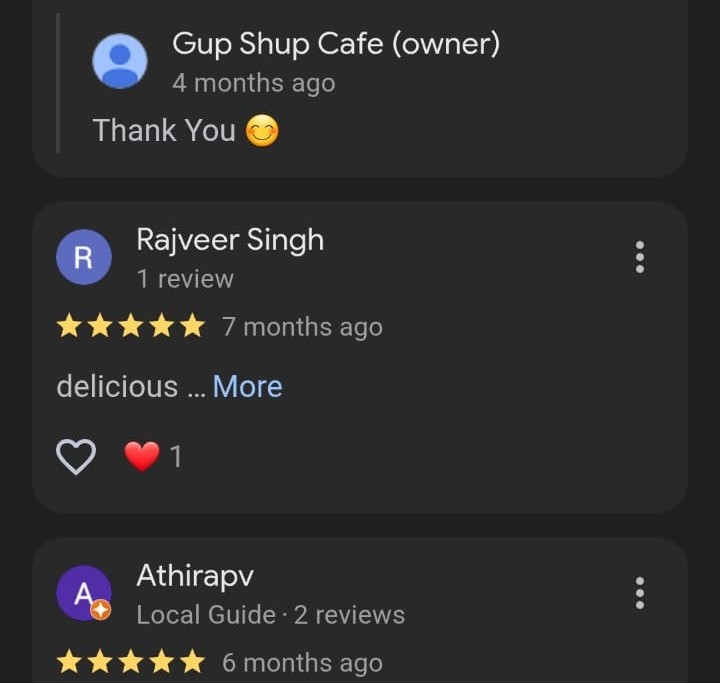View Gup Shup Cafe owner profile picture
Viewport: 720px width, 684px height.
click(x=120, y=61)
